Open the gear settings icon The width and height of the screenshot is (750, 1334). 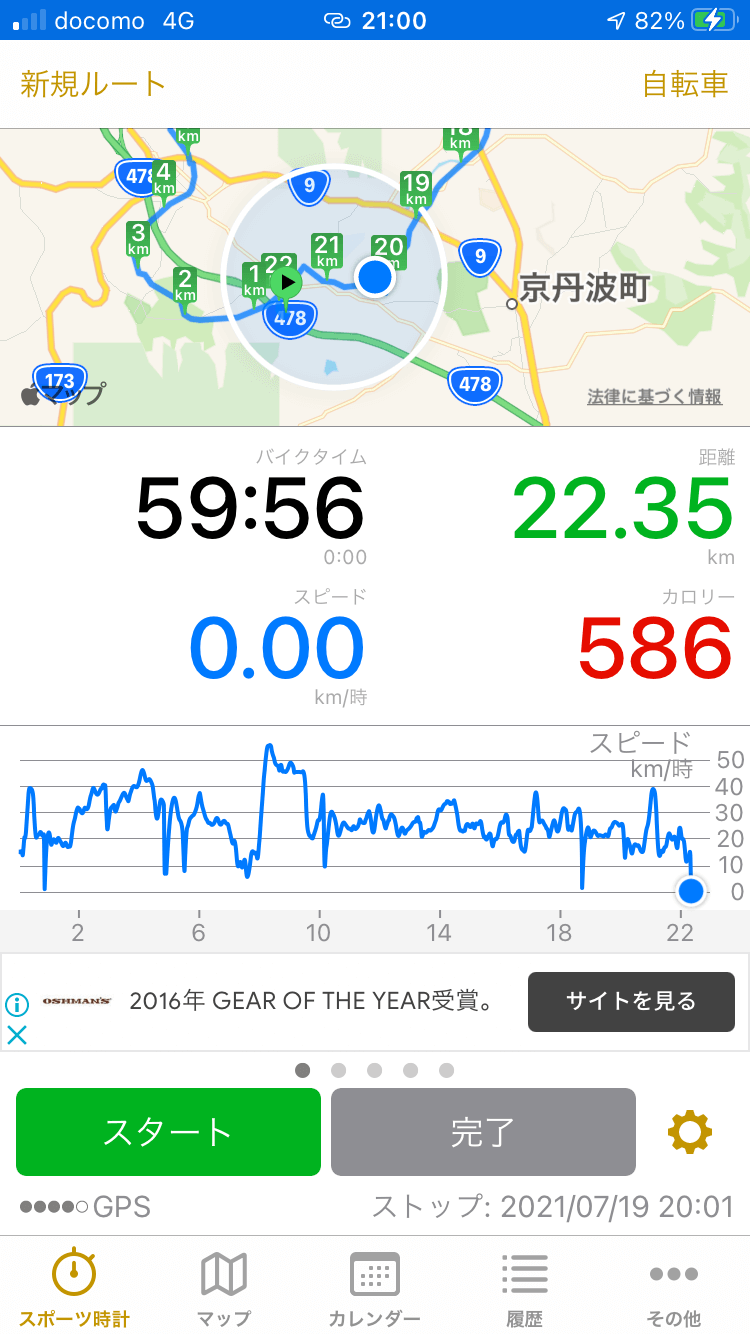pos(690,1132)
